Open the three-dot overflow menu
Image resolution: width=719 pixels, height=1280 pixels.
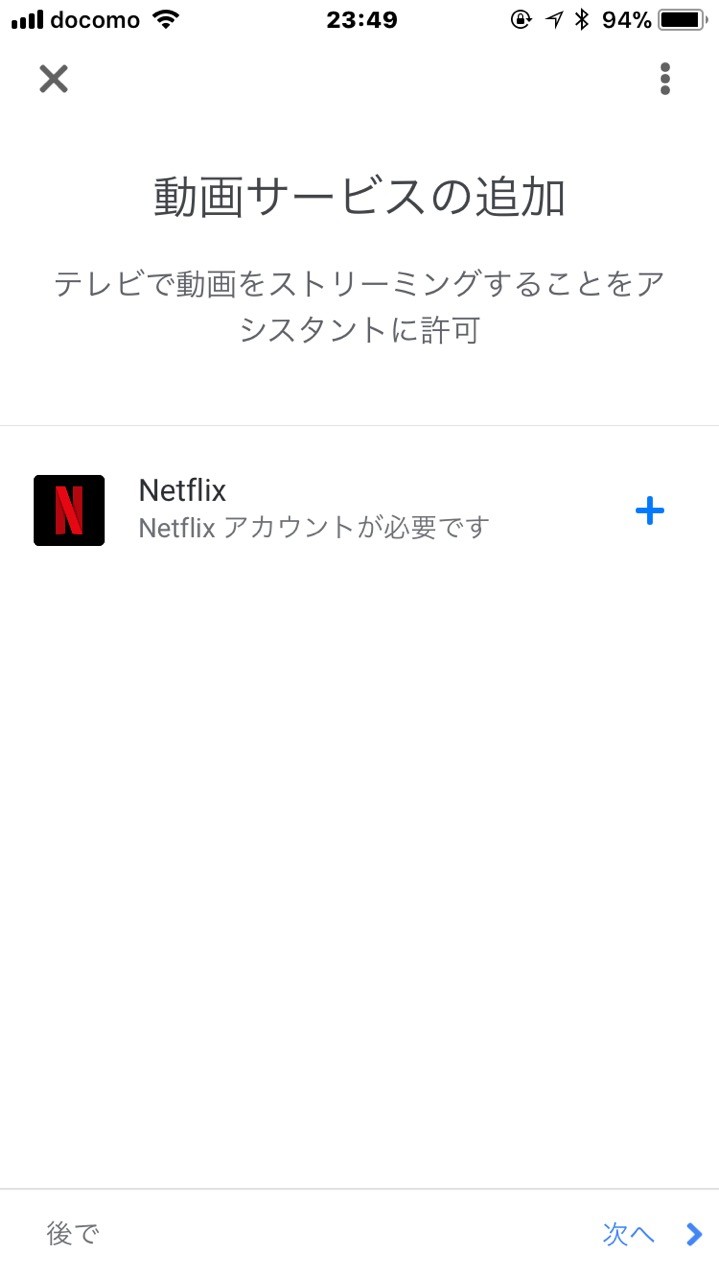tap(665, 78)
